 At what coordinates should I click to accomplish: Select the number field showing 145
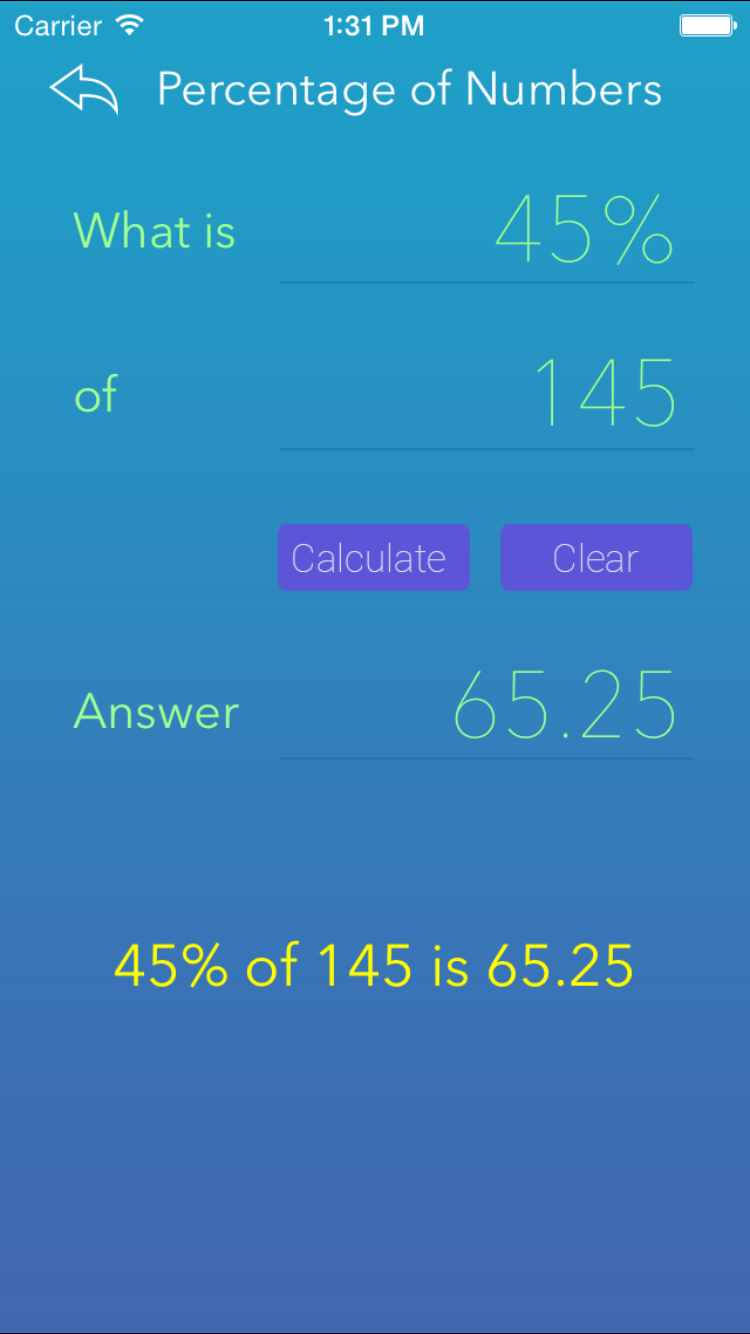607,393
